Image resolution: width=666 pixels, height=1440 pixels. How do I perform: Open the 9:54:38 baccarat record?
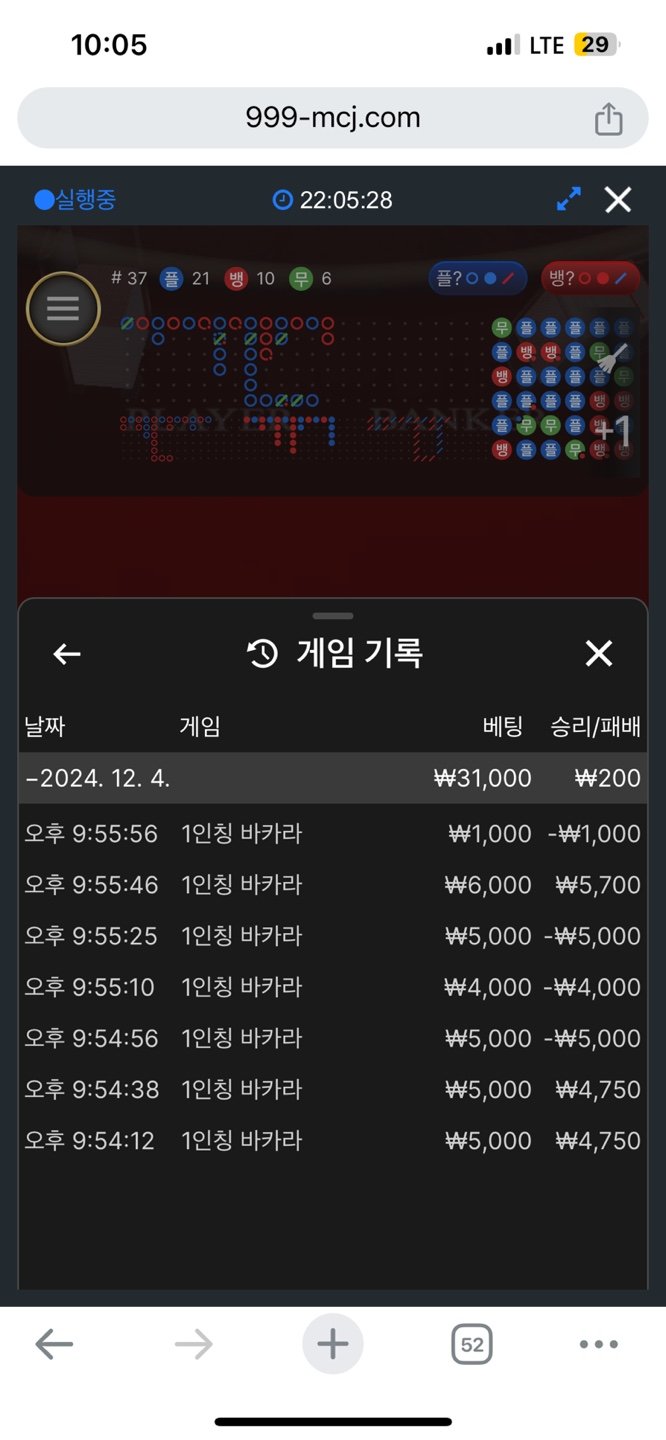pos(332,1089)
